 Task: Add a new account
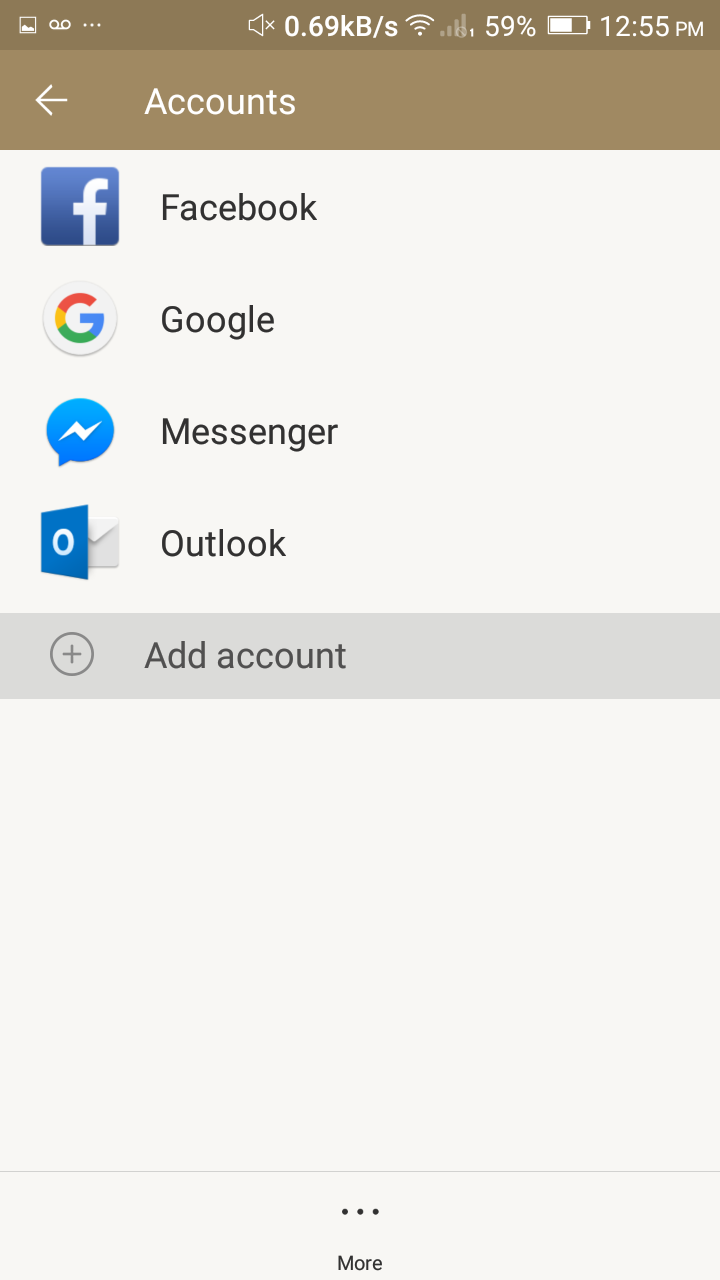360,656
